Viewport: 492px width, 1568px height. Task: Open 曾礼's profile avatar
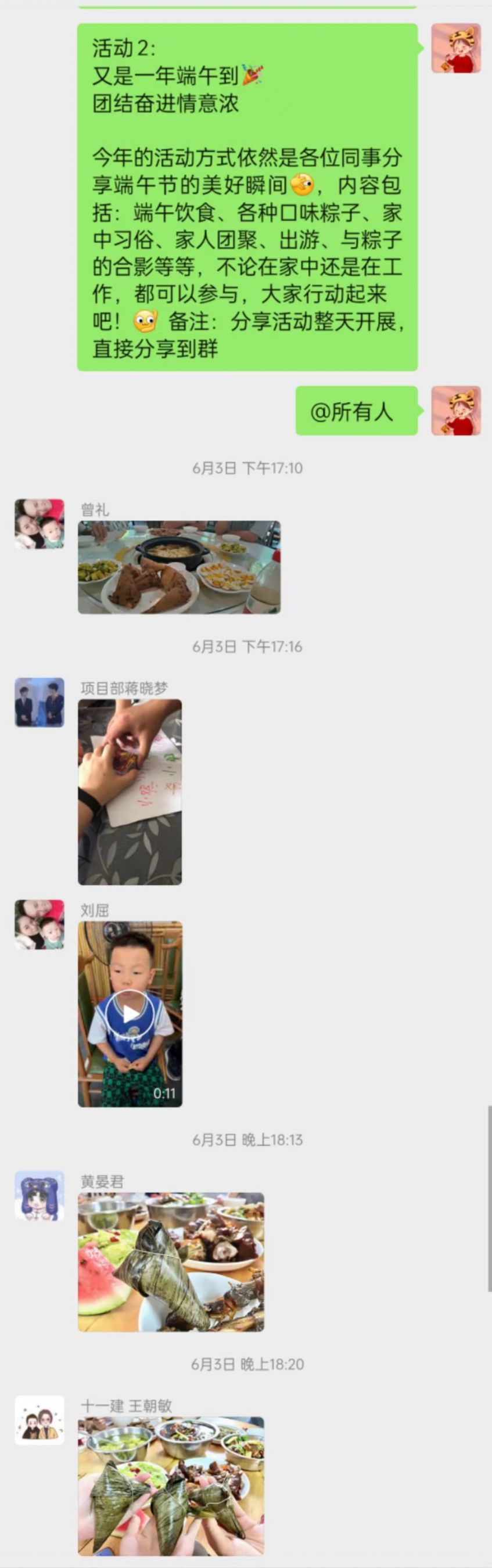(x=39, y=524)
